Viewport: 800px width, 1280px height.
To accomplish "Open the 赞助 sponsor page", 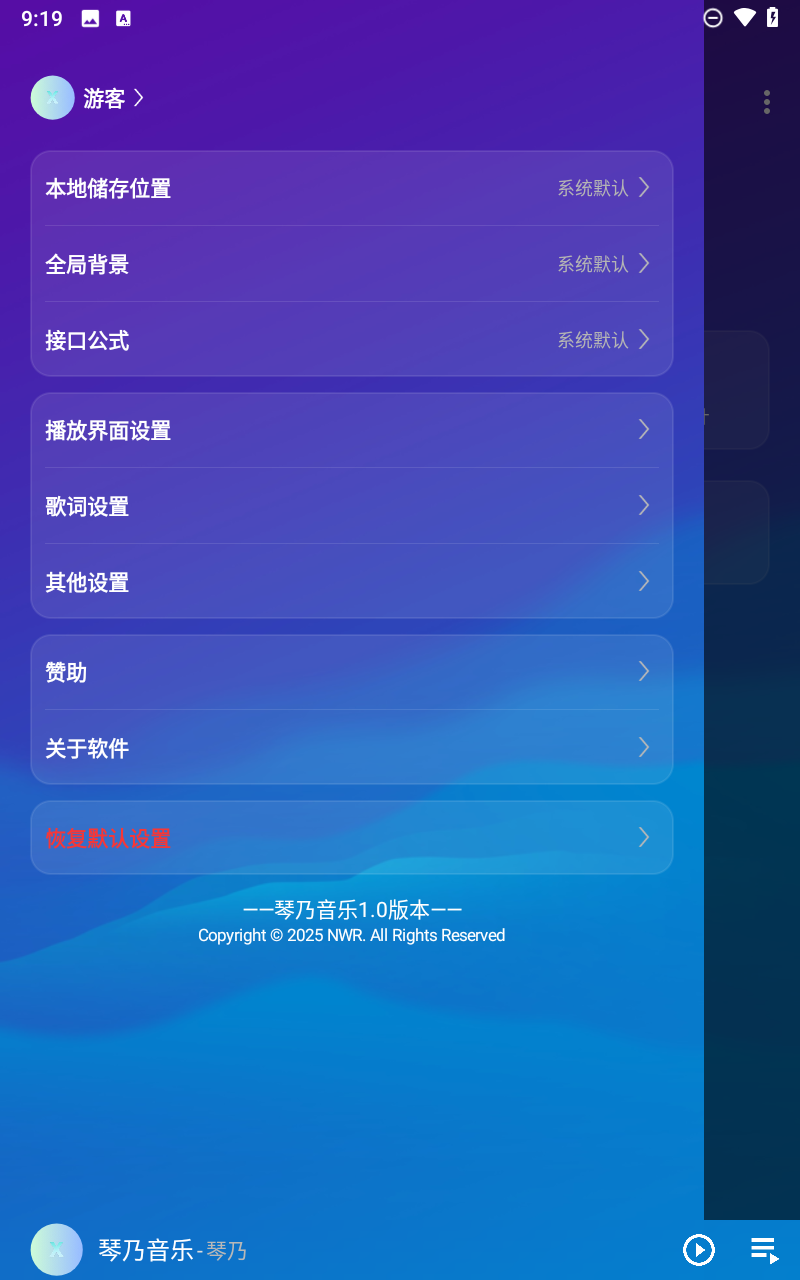I will pos(352,672).
